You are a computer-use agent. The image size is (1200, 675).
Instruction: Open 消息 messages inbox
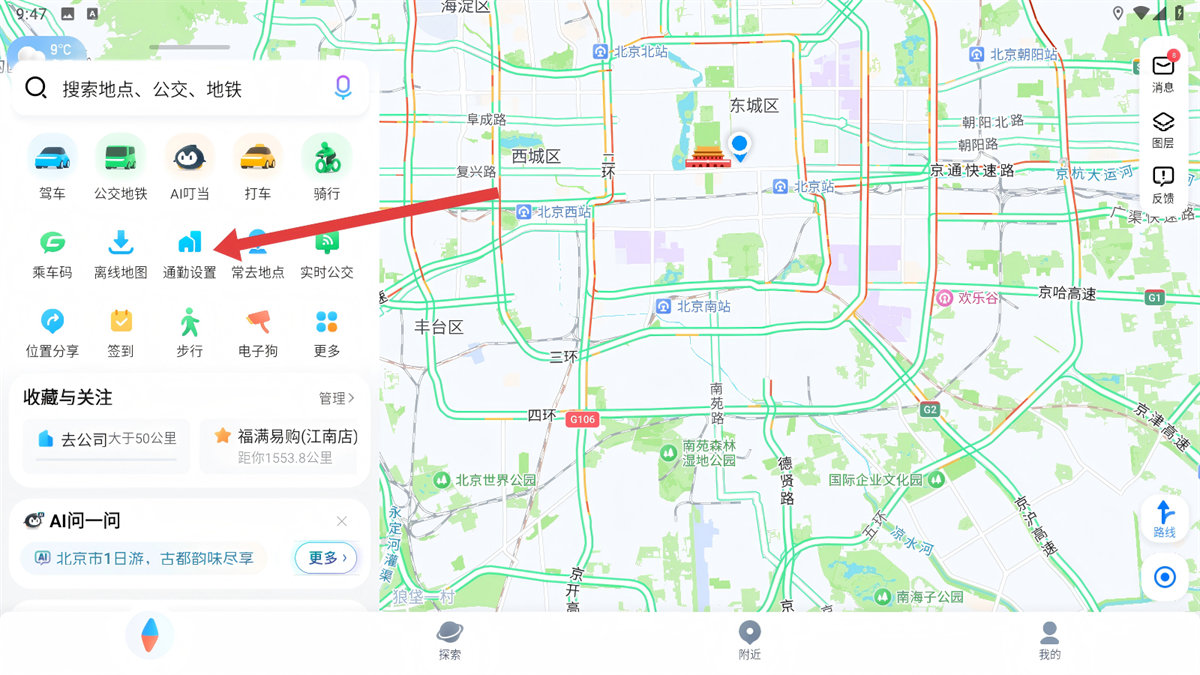click(x=1163, y=73)
